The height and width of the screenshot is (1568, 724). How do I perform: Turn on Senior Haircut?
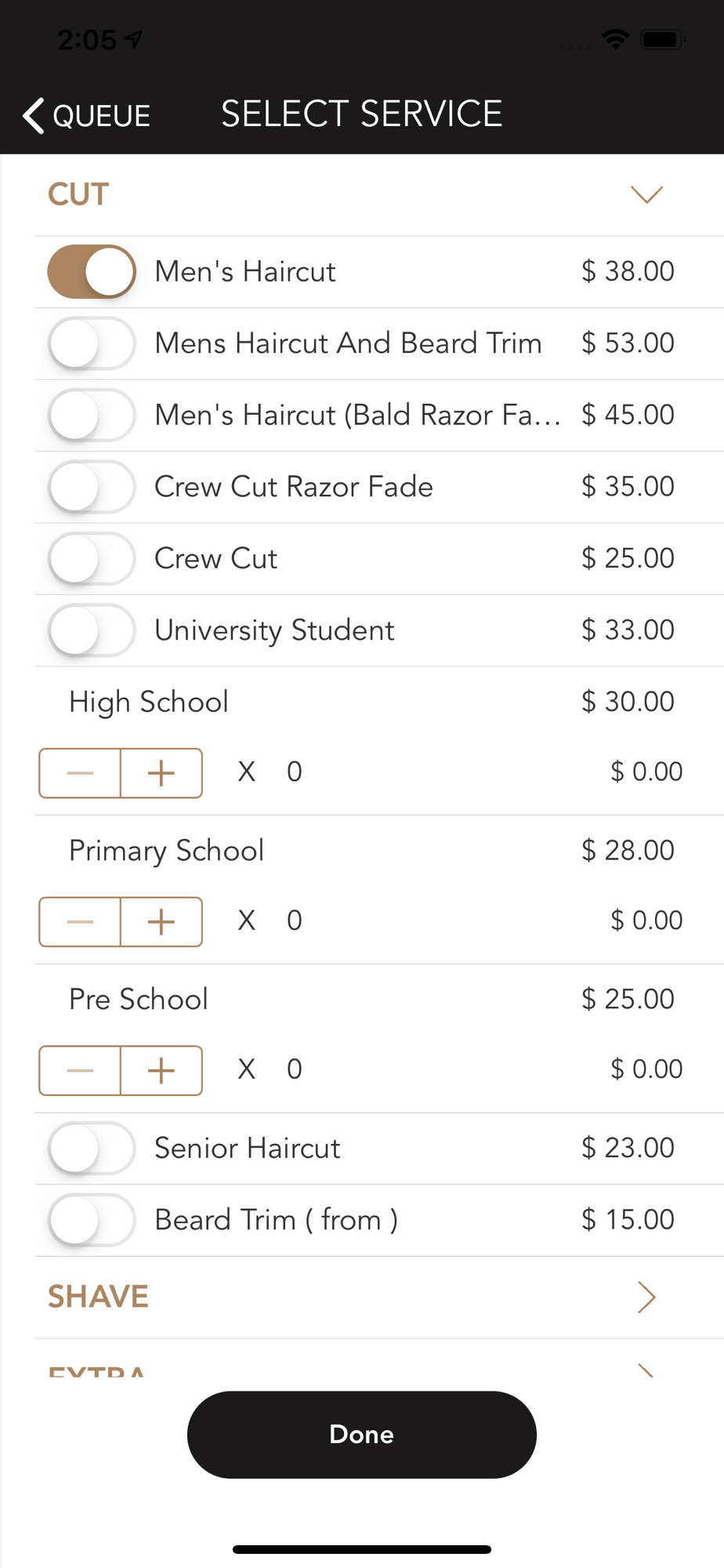[x=92, y=1149]
